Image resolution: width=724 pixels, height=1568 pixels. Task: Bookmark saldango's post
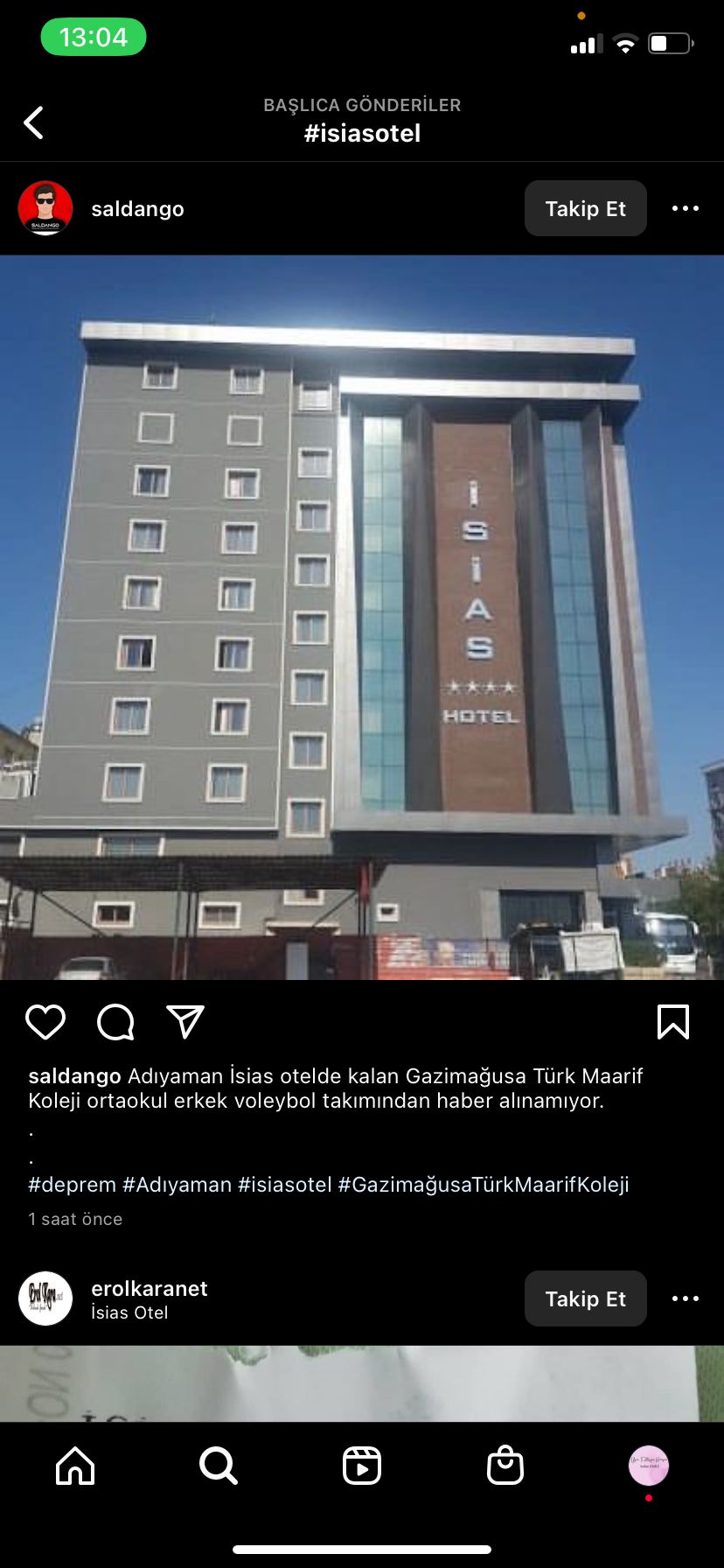672,1021
